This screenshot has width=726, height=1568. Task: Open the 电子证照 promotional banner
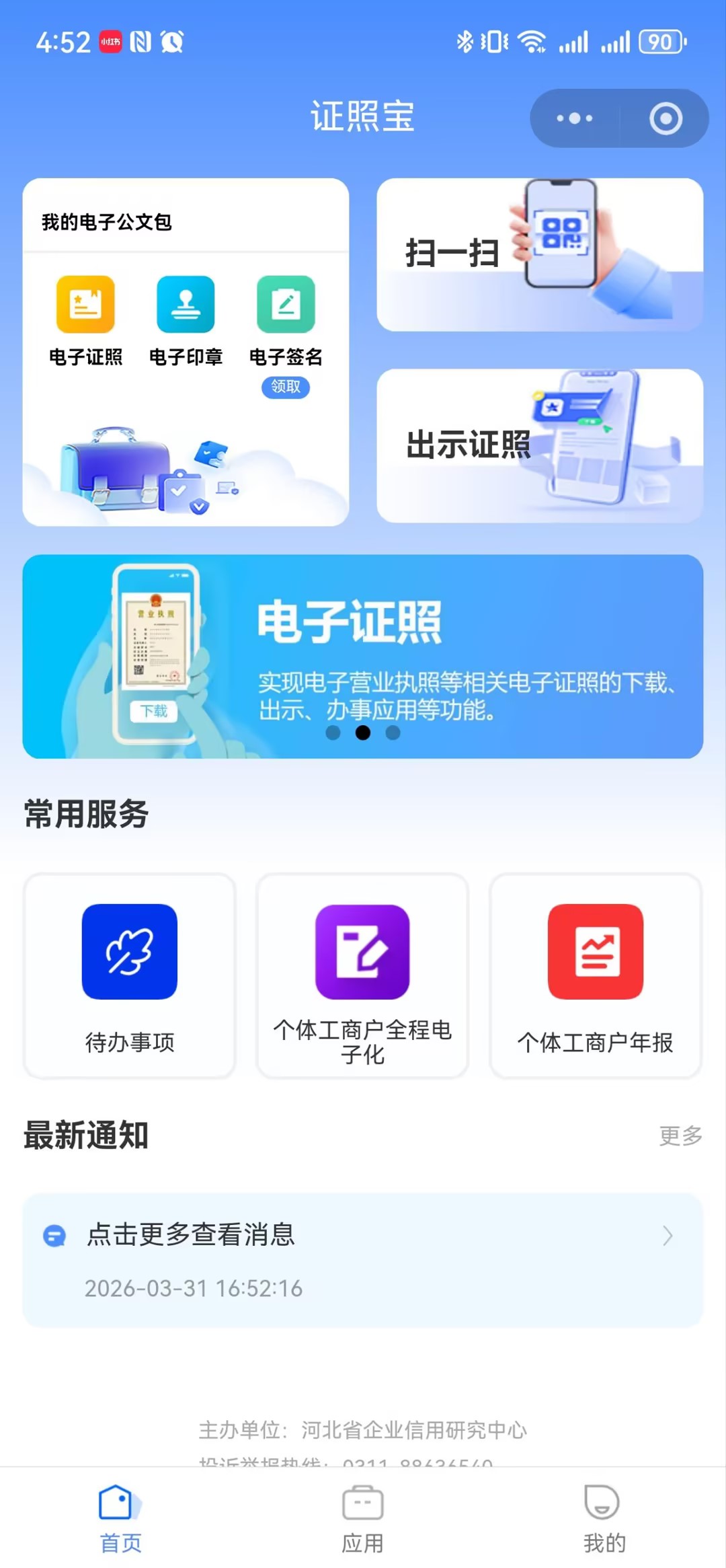click(x=363, y=656)
